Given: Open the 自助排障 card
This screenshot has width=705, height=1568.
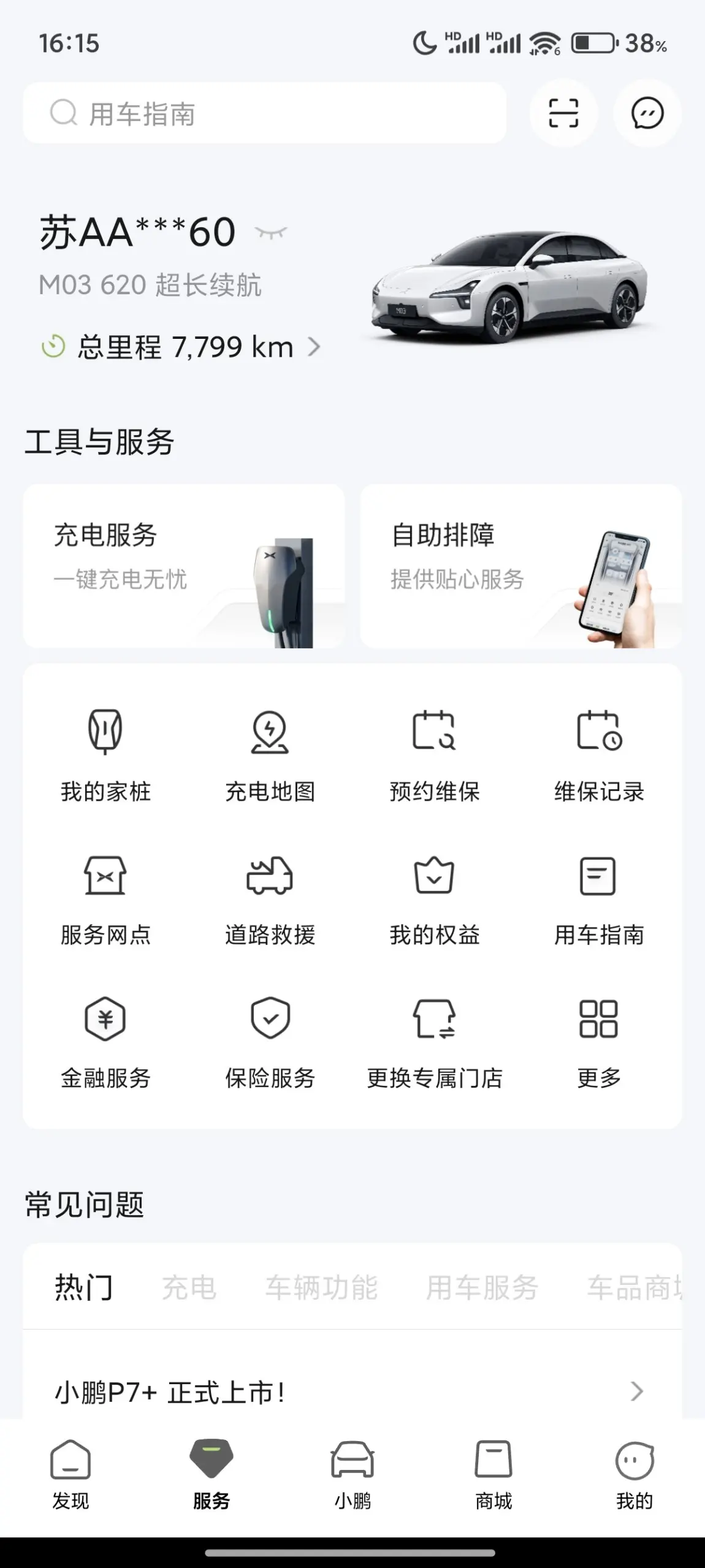Looking at the screenshot, I should [x=520, y=566].
